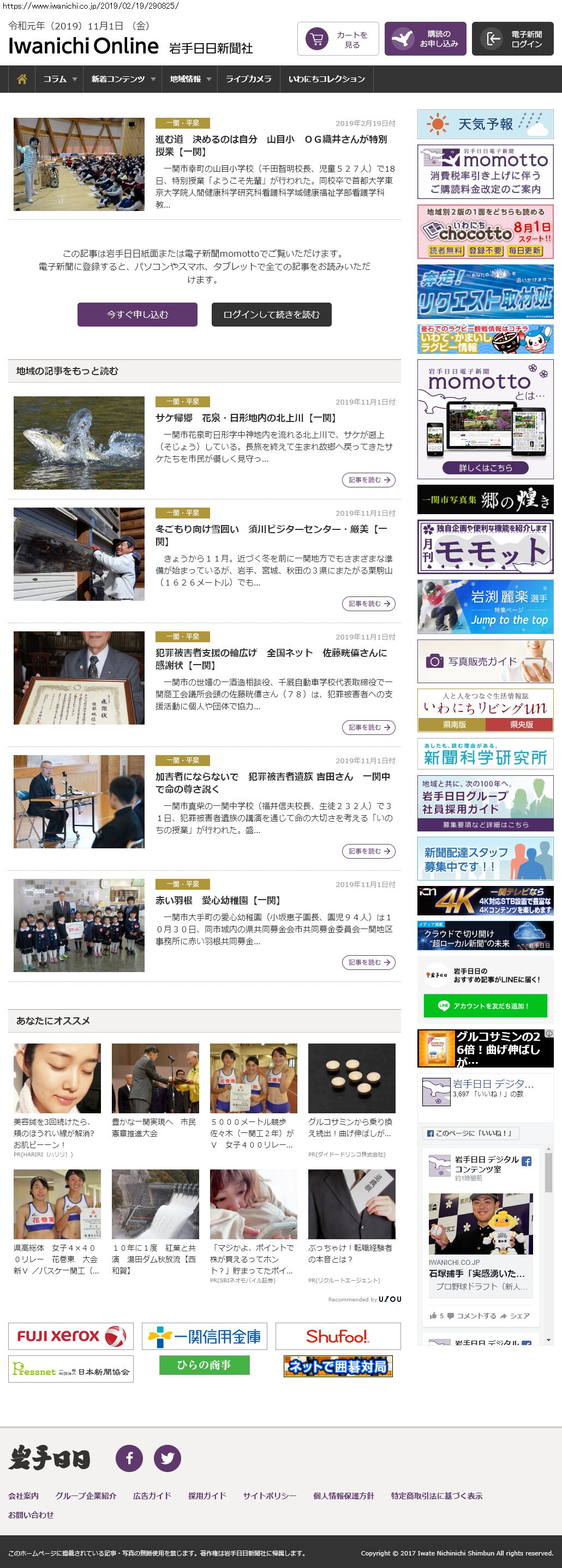Select ログインして続きを読む
Image resolution: width=562 pixels, height=1568 pixels.
tap(271, 314)
